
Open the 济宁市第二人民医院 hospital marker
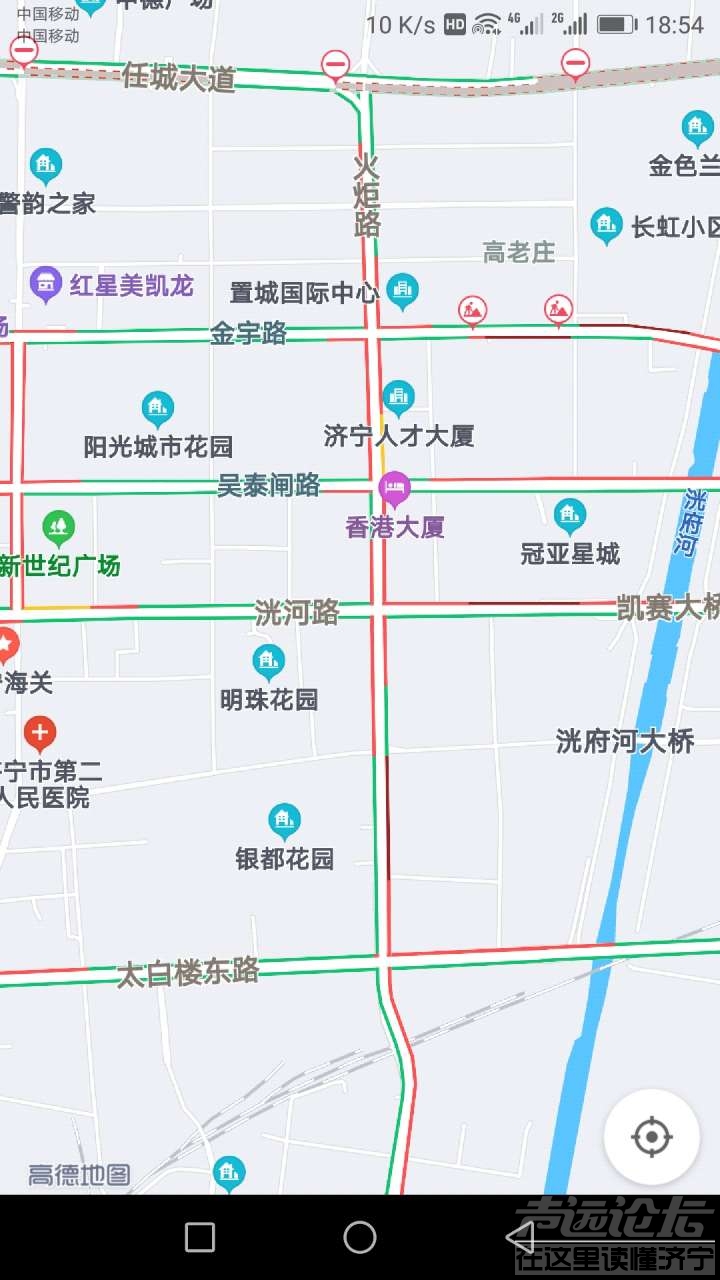click(x=40, y=735)
